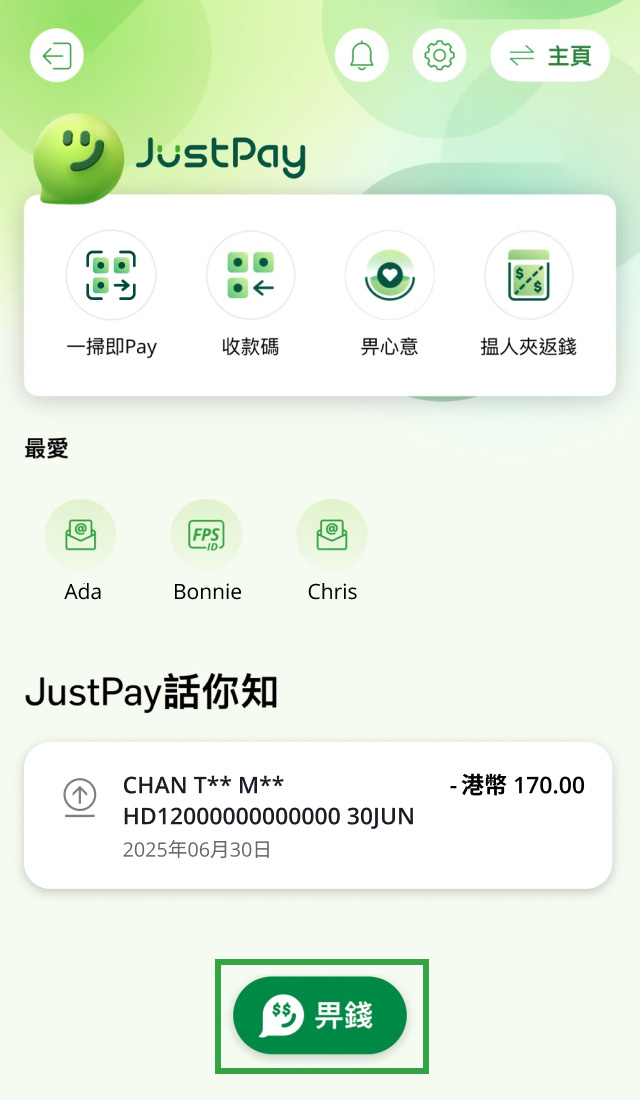This screenshot has height=1100, width=640.
Task: Open the CHAN T** M** transaction record
Action: click(318, 815)
